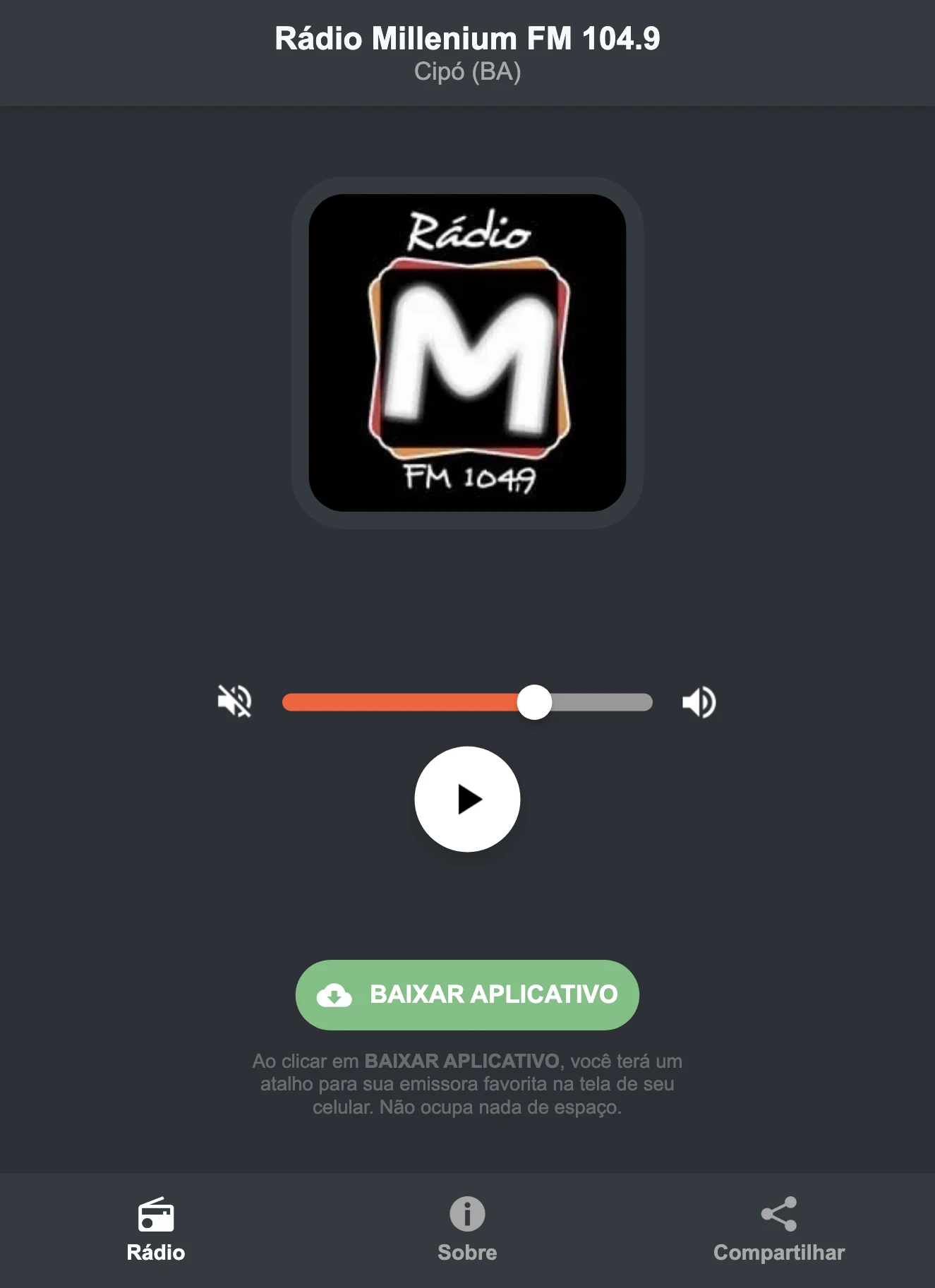Image resolution: width=935 pixels, height=1288 pixels.
Task: Mute the audio with the muted speaker icon
Action: point(235,702)
